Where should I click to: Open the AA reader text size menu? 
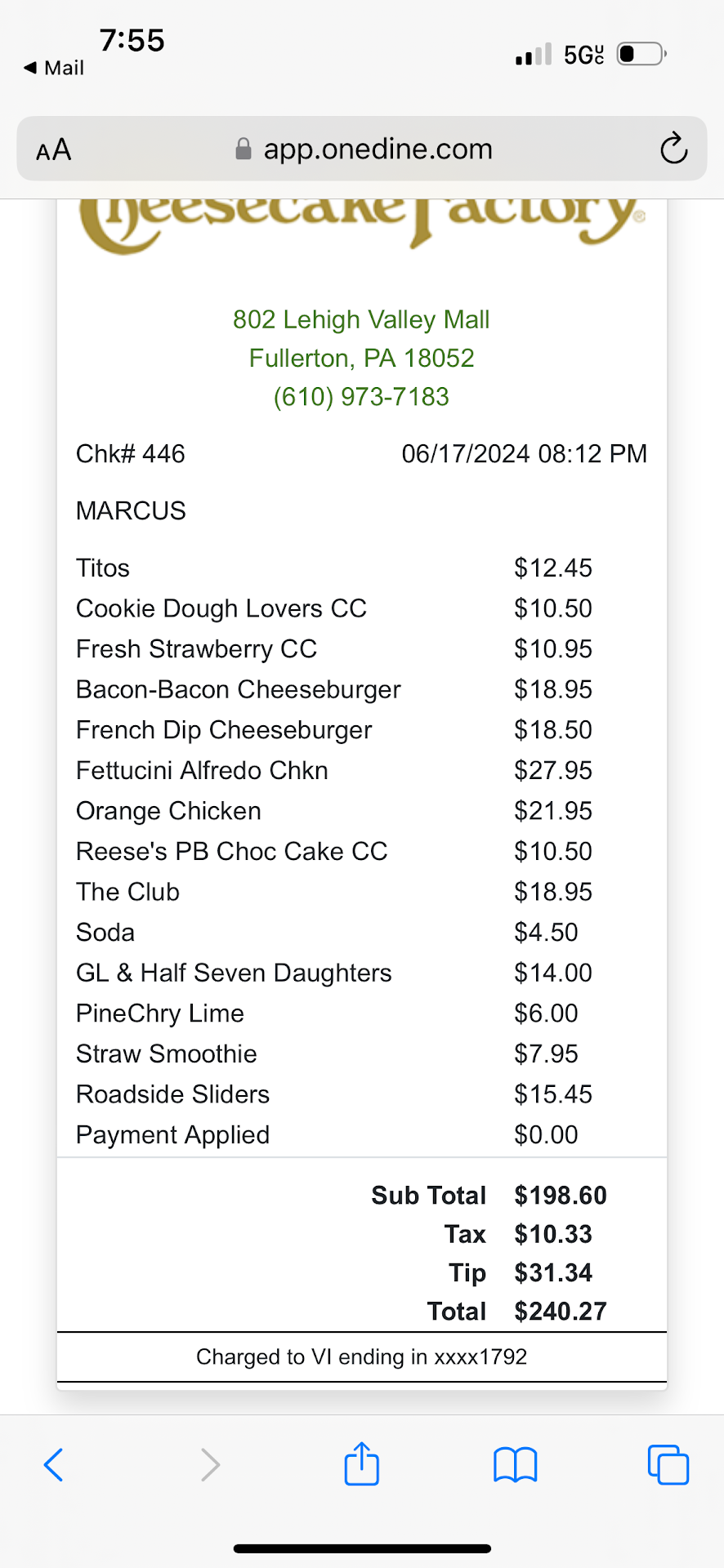click(54, 149)
